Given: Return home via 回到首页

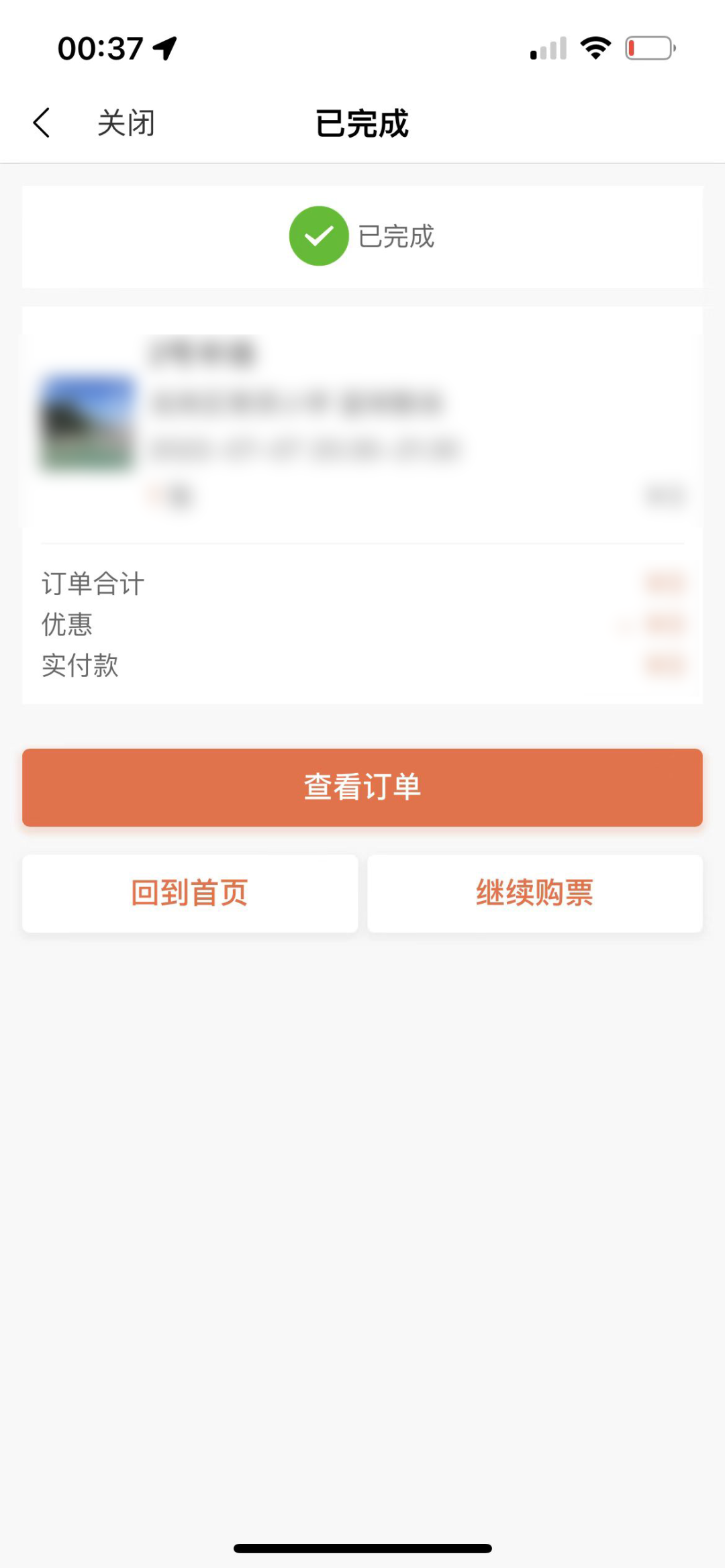Looking at the screenshot, I should pyautogui.click(x=190, y=893).
